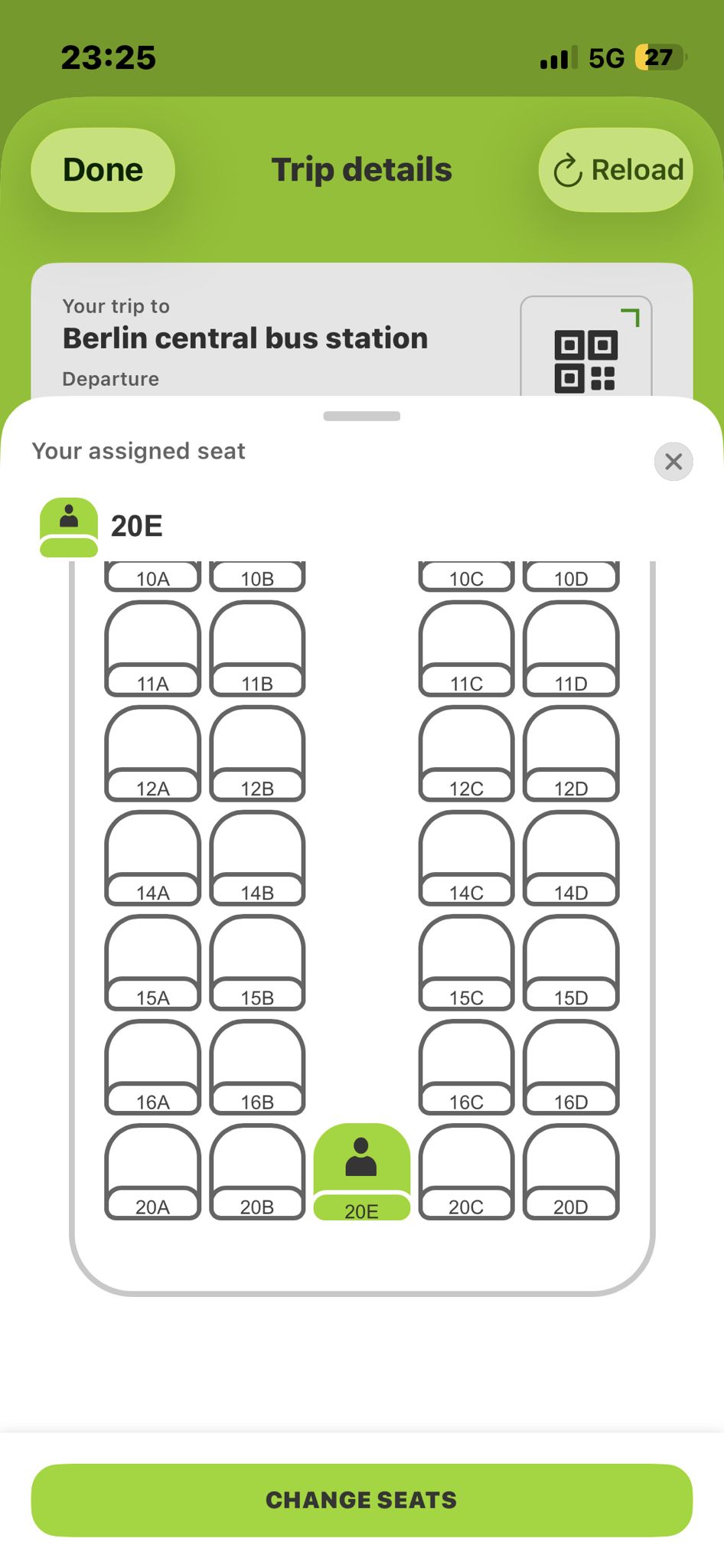
Task: Select seat 11A
Action: (x=153, y=648)
